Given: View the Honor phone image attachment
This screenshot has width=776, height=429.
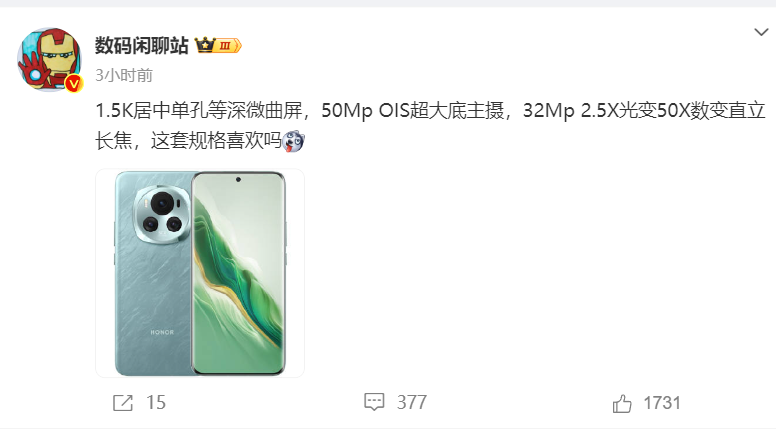Looking at the screenshot, I should tap(200, 272).
